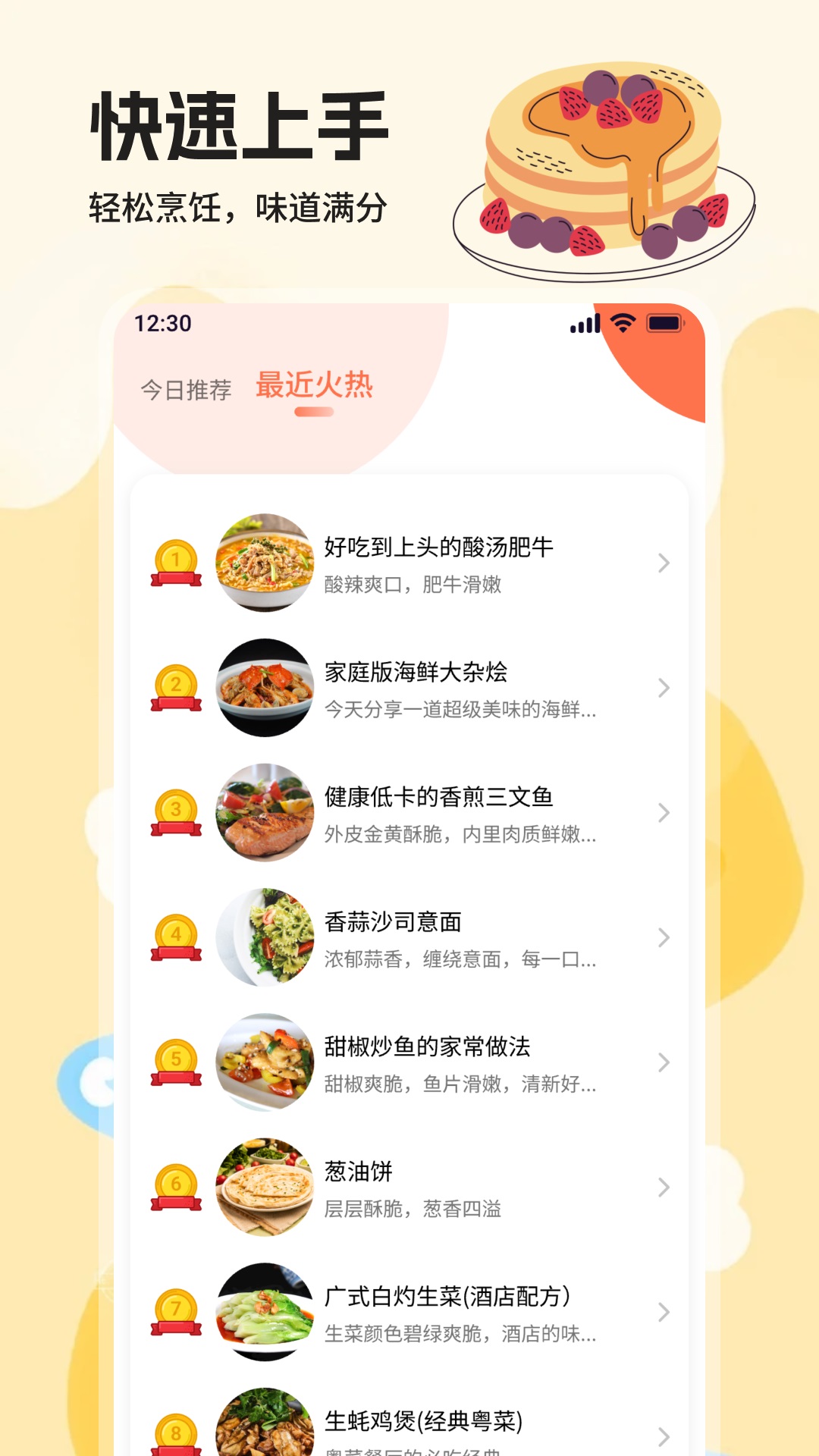Select the 最近火热 tab

click(x=315, y=385)
